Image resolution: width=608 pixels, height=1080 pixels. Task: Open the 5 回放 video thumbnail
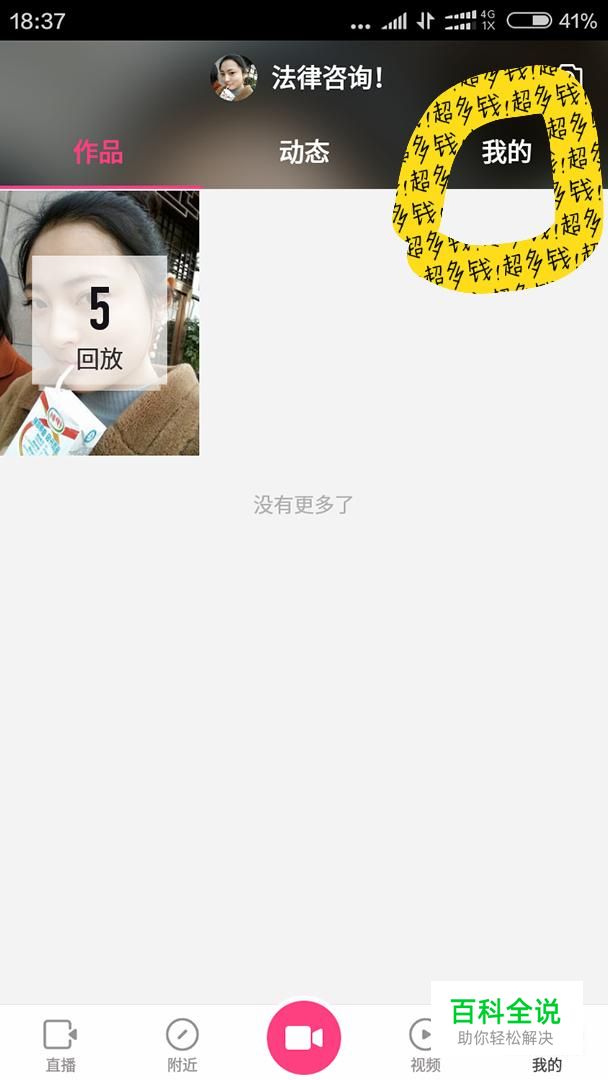pos(99,323)
